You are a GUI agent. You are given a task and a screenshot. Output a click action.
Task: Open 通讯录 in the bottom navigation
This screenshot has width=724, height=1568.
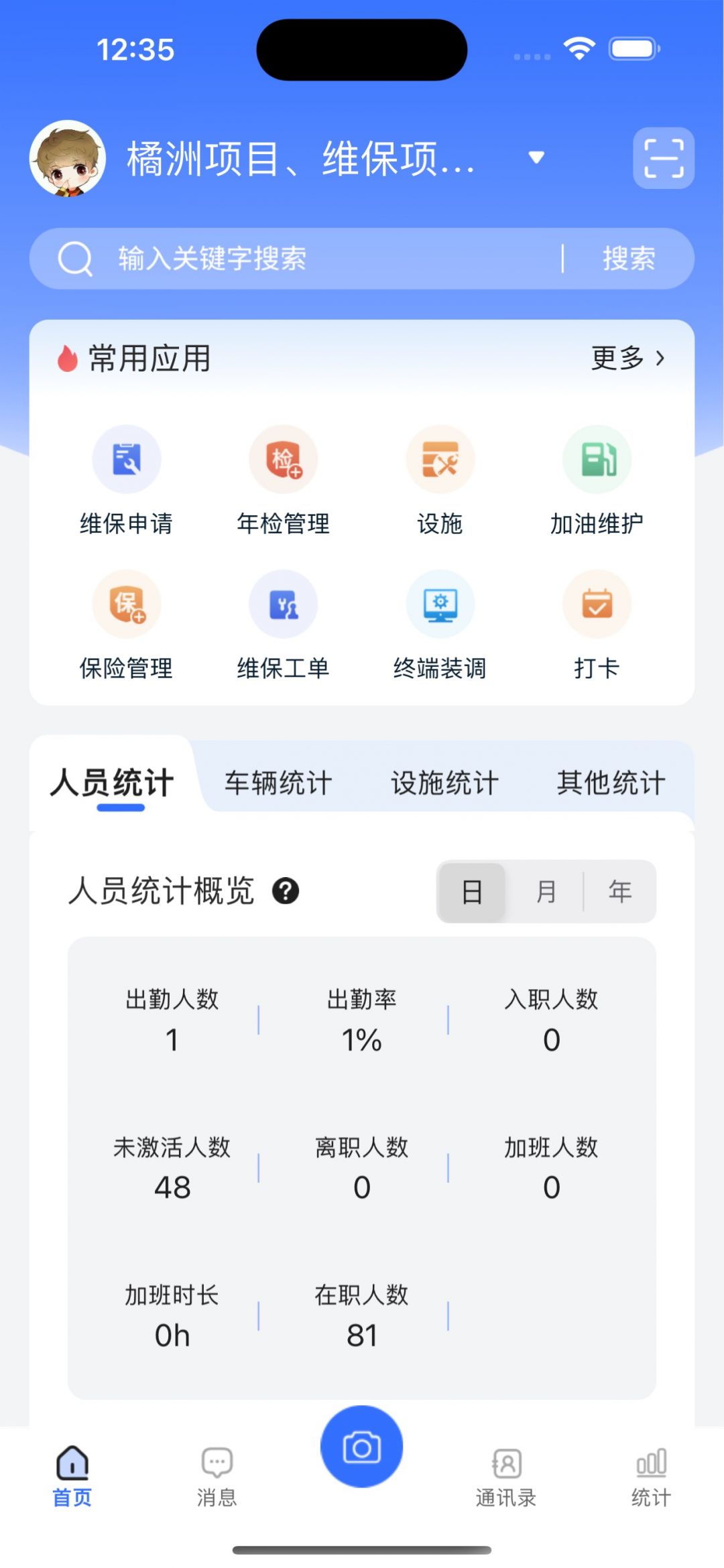click(x=506, y=1474)
